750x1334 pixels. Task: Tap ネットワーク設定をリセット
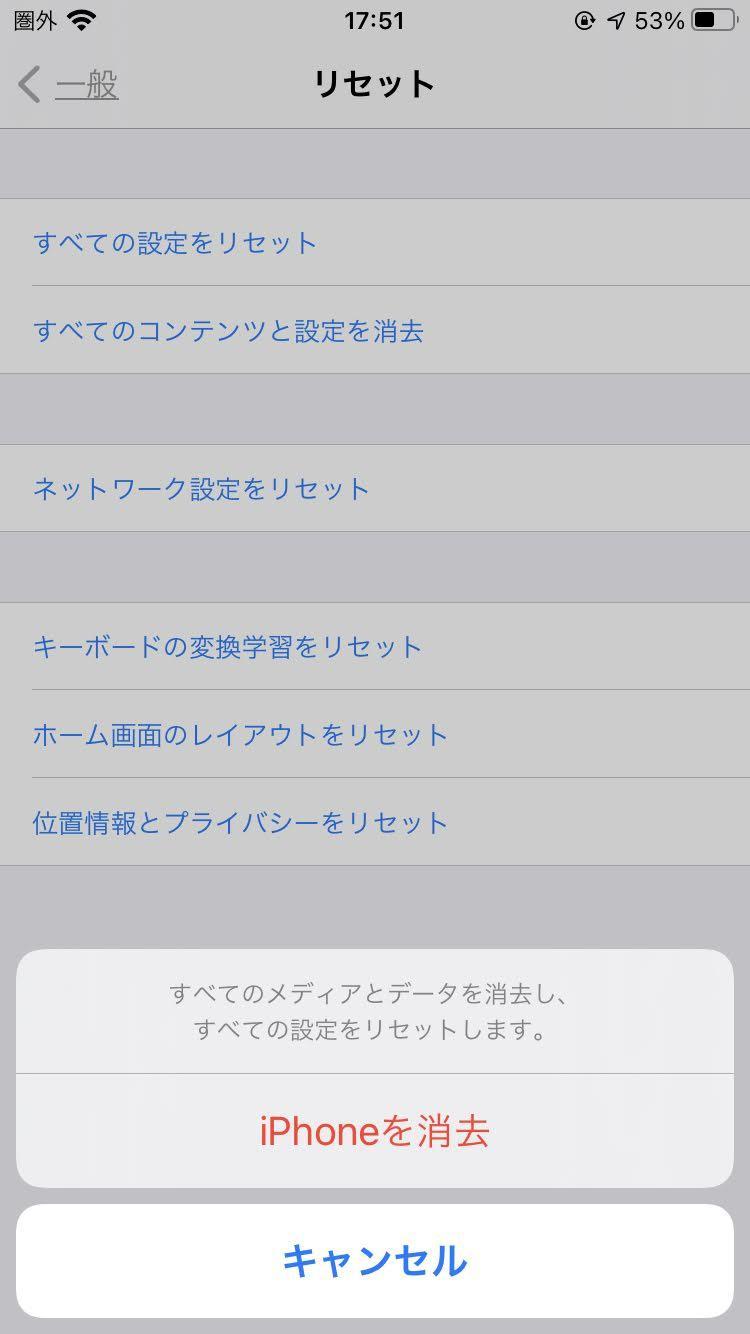pos(375,488)
